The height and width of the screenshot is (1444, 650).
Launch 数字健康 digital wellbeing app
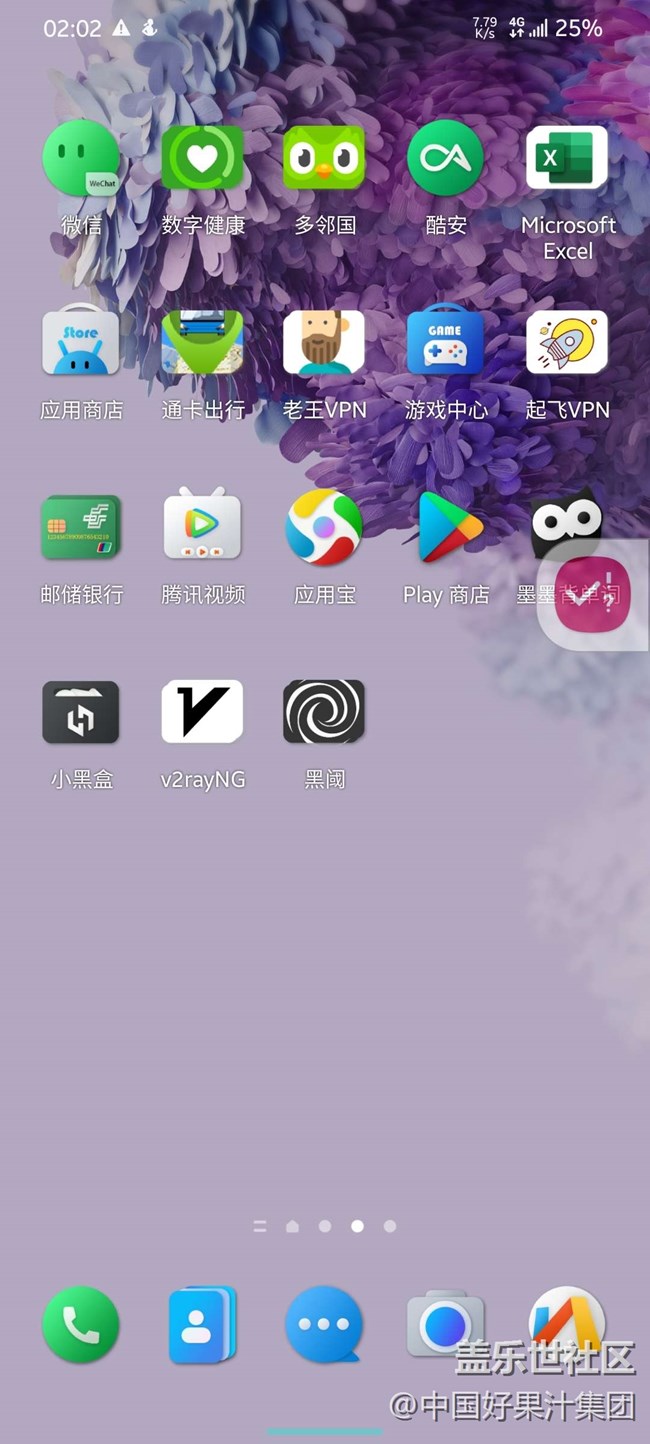(x=203, y=159)
